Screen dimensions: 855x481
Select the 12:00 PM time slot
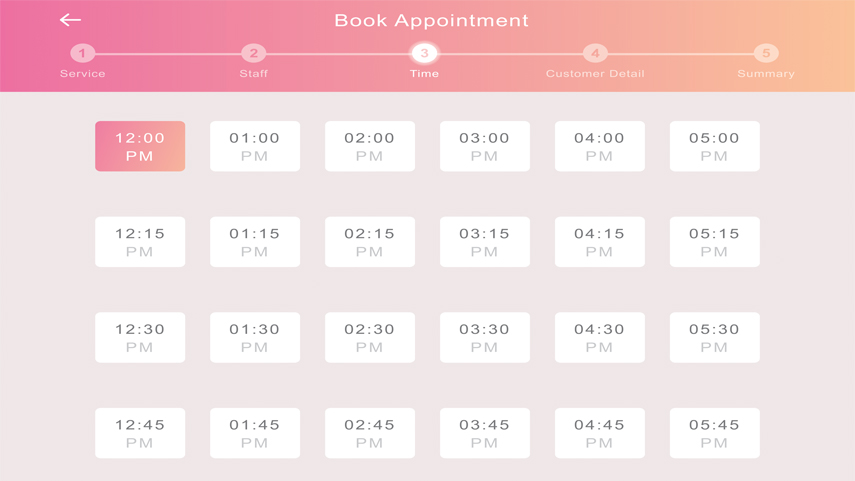(x=140, y=146)
